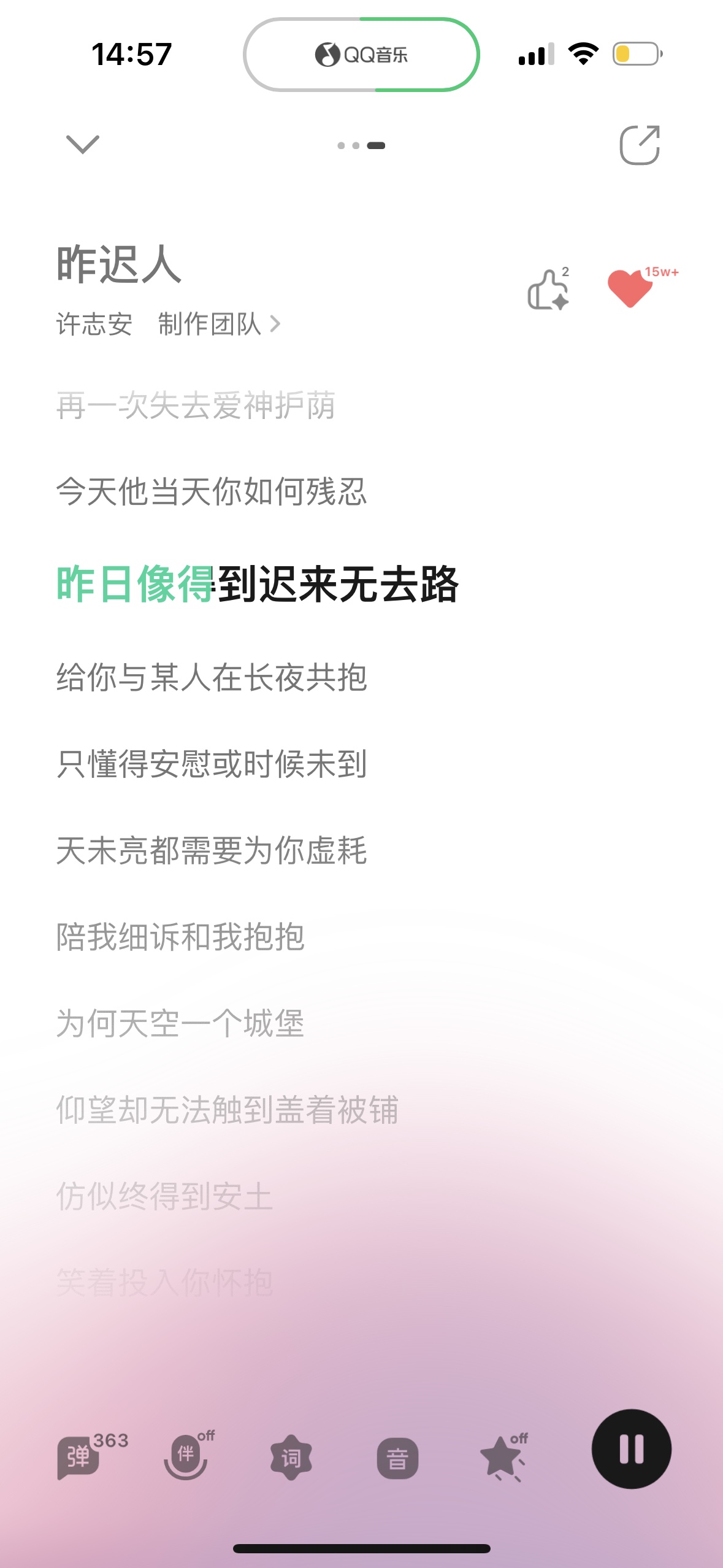
Task: Toggle the 伴 accompaniment mode
Action: (186, 1456)
